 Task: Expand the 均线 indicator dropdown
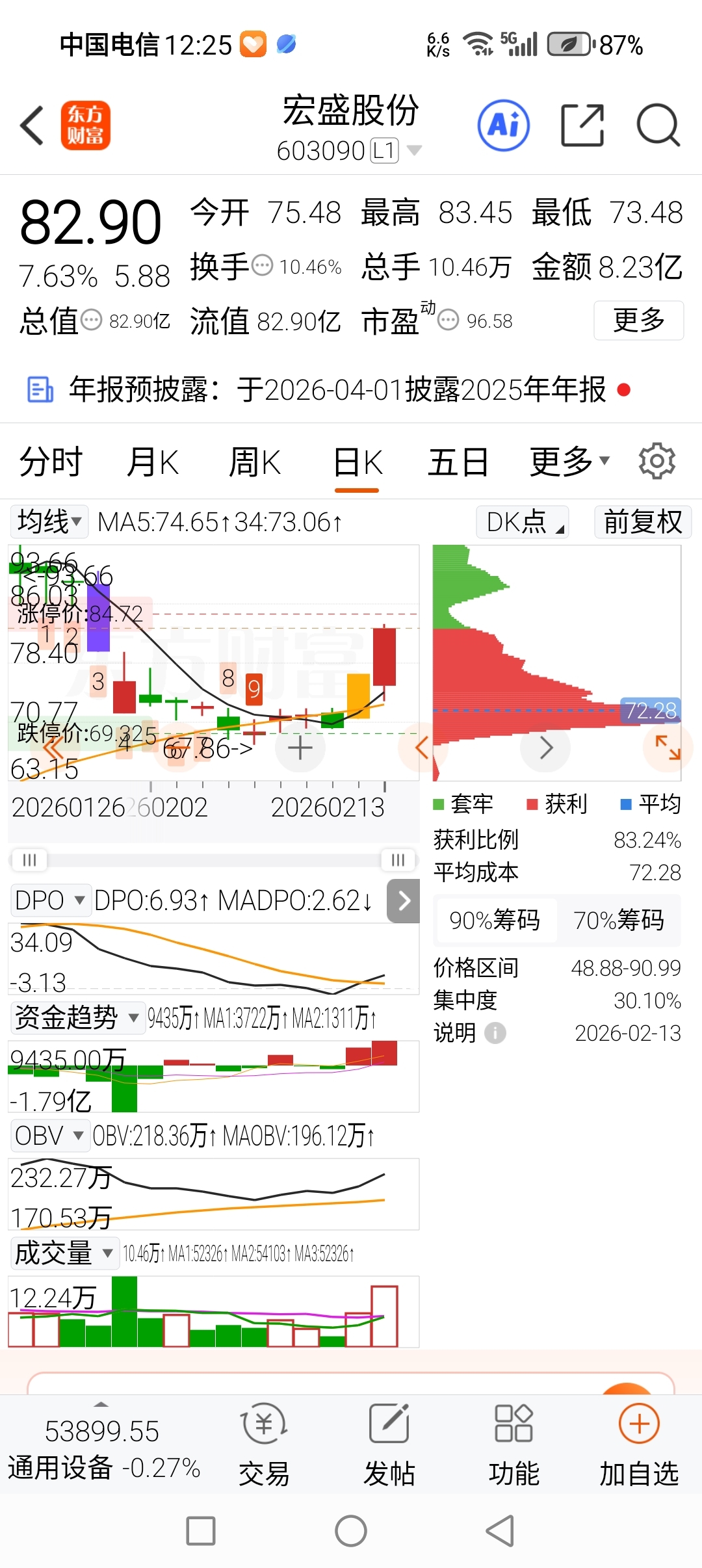tap(49, 522)
